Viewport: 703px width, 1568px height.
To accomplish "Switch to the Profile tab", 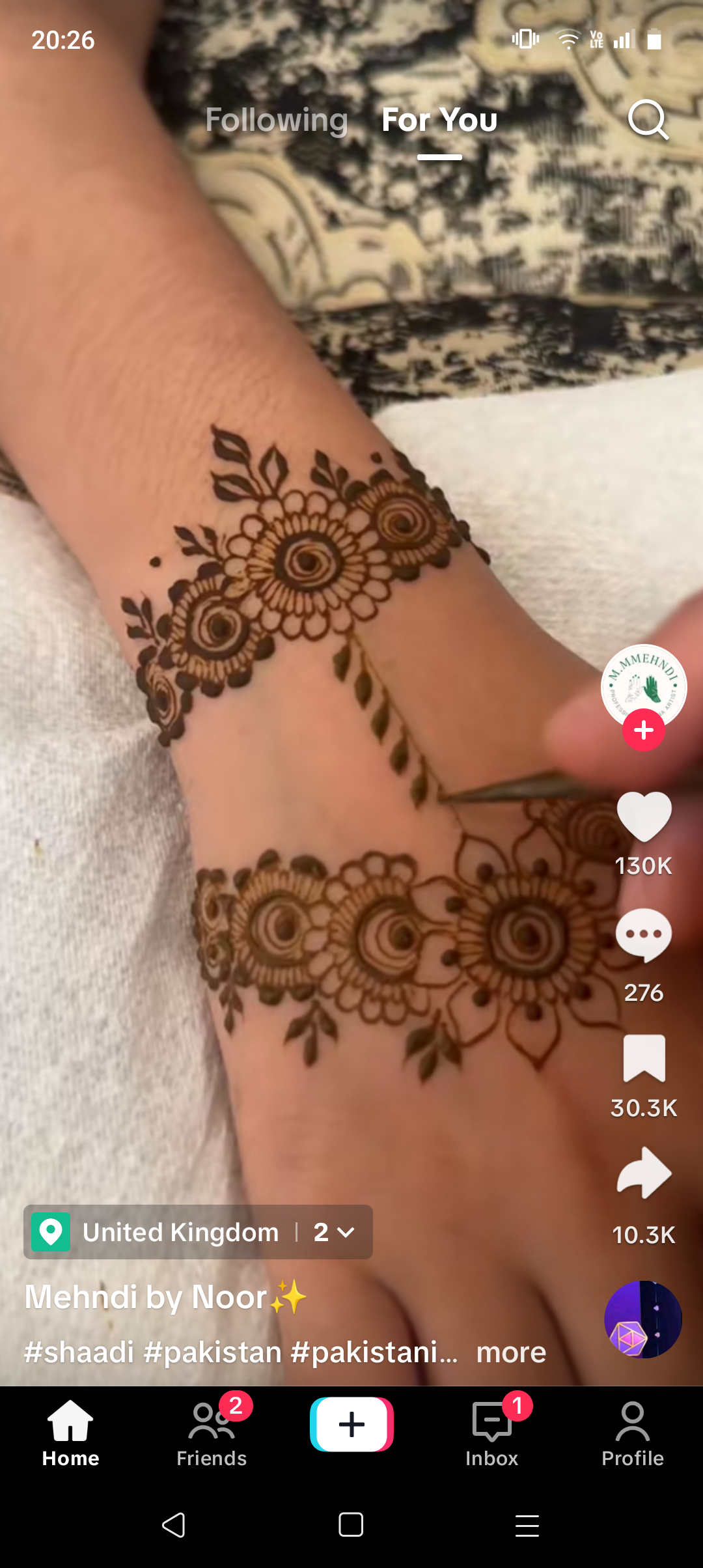I will pyautogui.click(x=633, y=1433).
